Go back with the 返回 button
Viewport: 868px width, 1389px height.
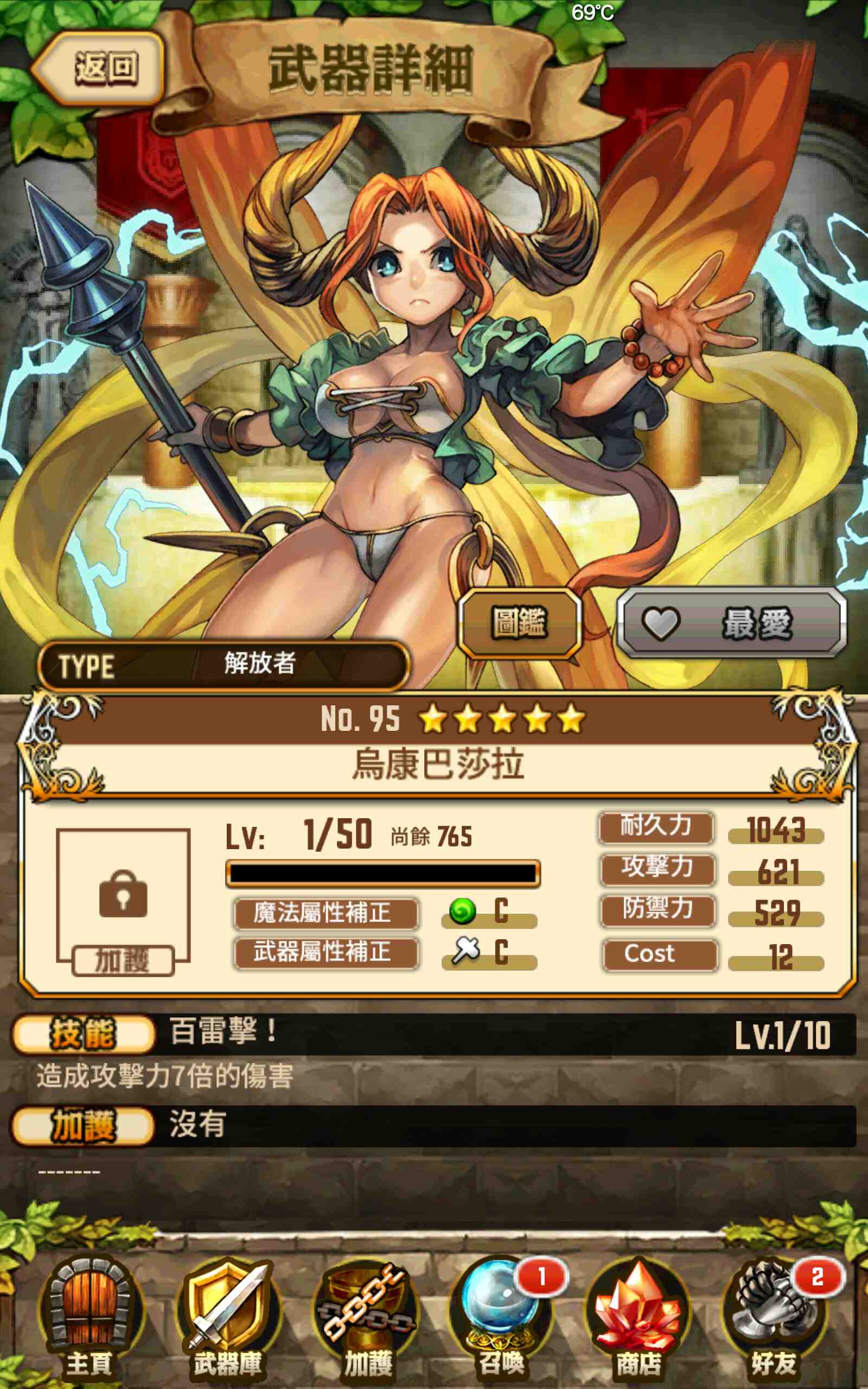[x=99, y=69]
